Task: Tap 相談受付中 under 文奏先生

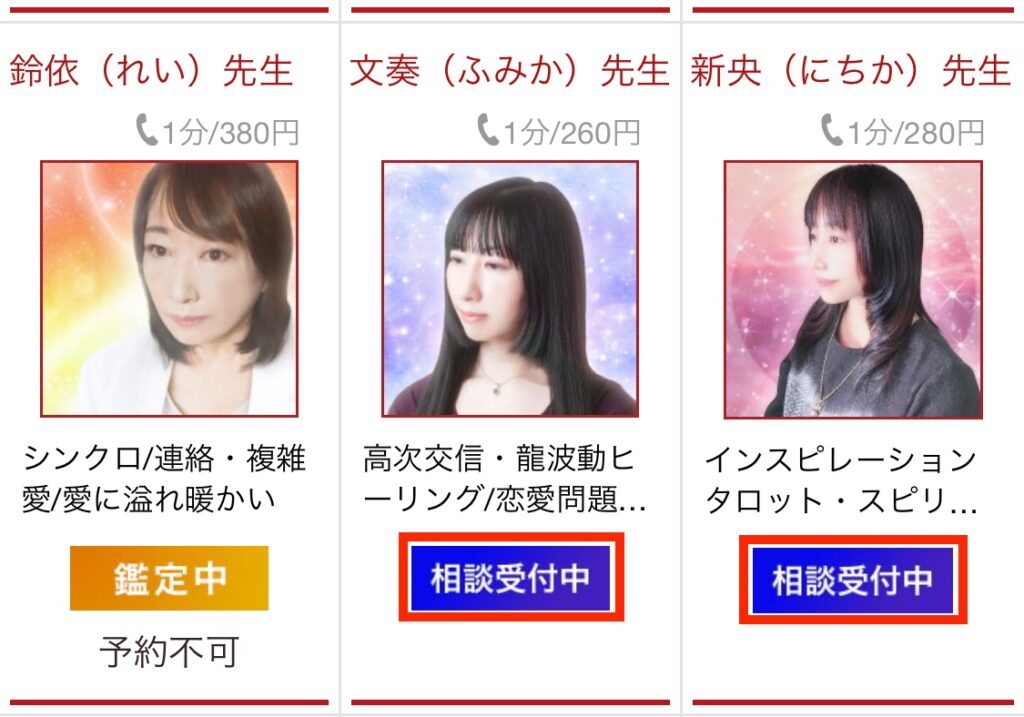Action: [x=511, y=578]
